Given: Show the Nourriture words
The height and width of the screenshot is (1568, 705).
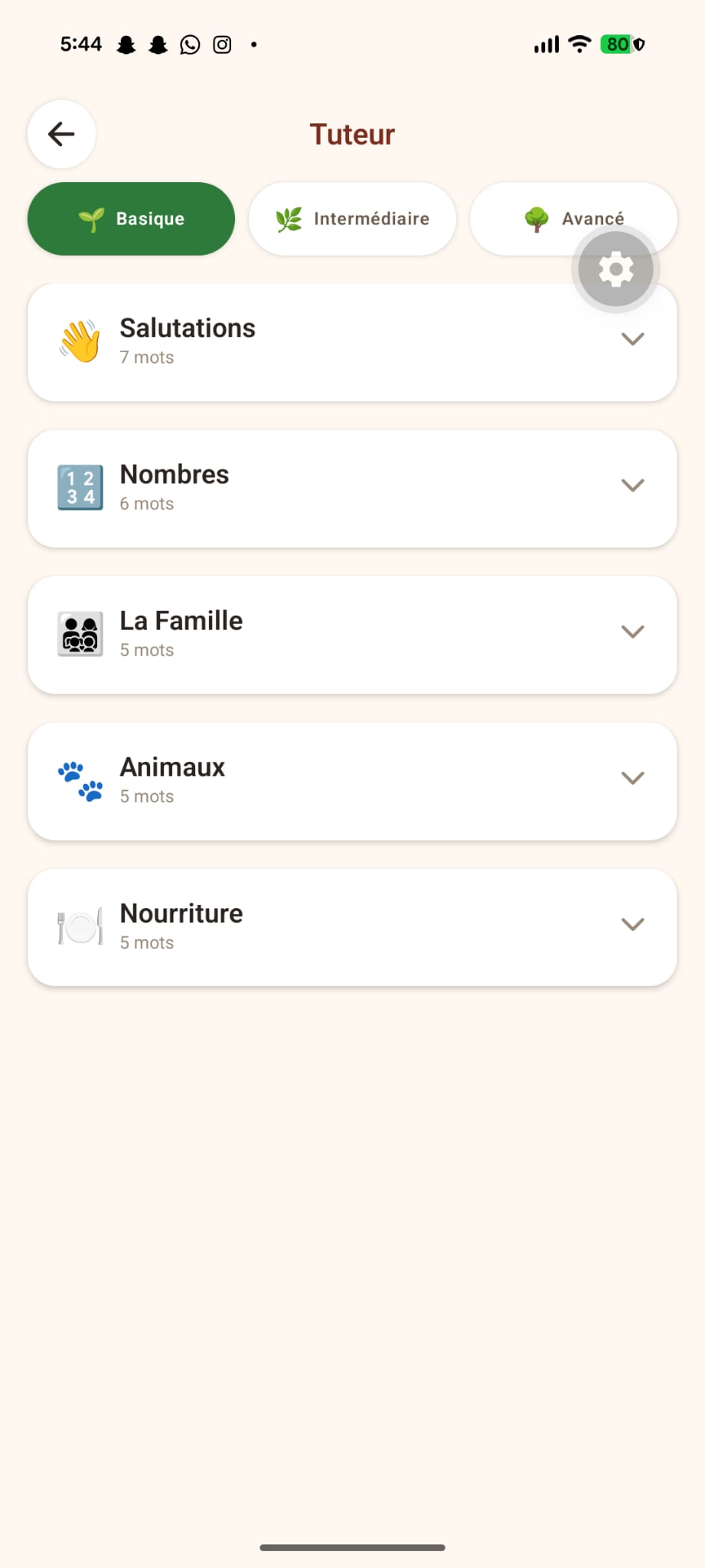Looking at the screenshot, I should tap(352, 927).
